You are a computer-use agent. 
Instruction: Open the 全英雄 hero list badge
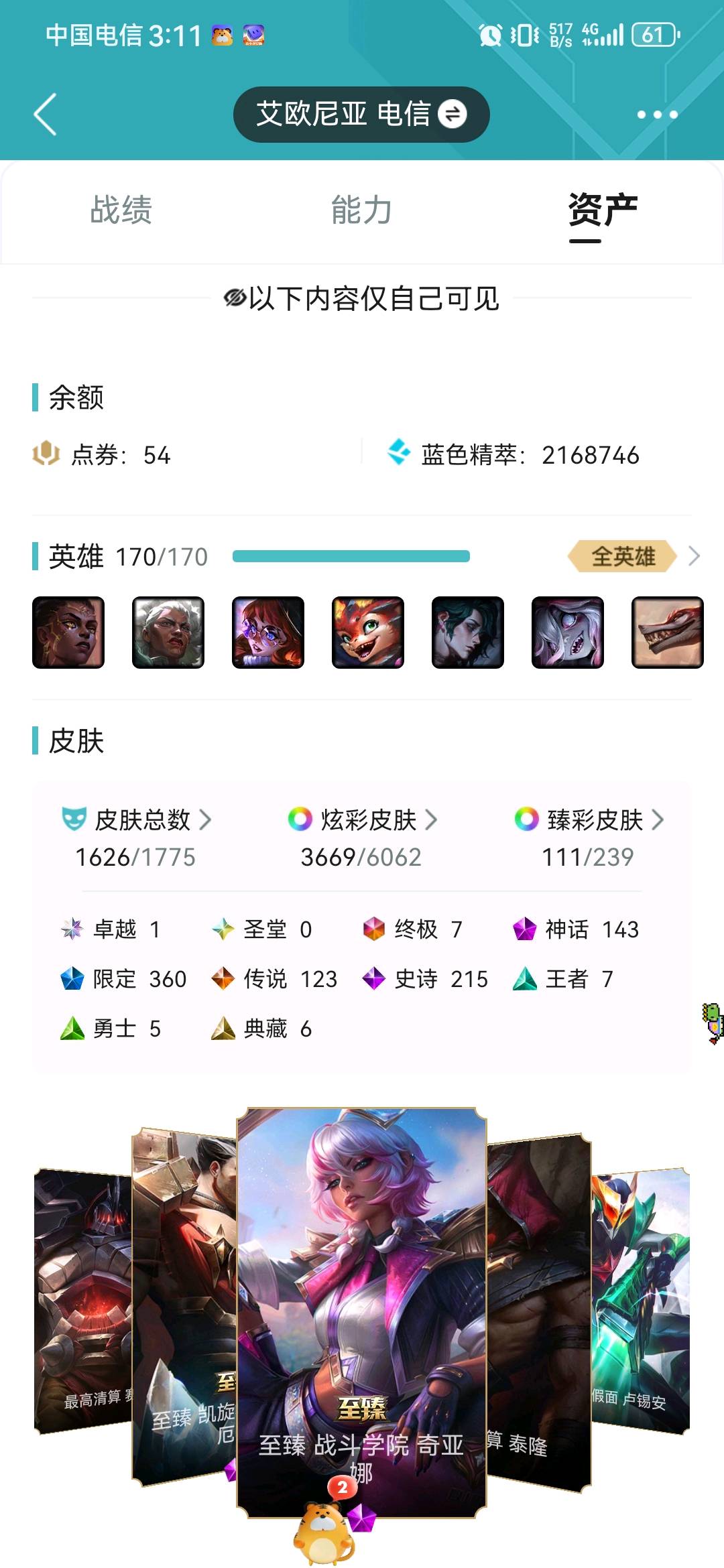[623, 556]
